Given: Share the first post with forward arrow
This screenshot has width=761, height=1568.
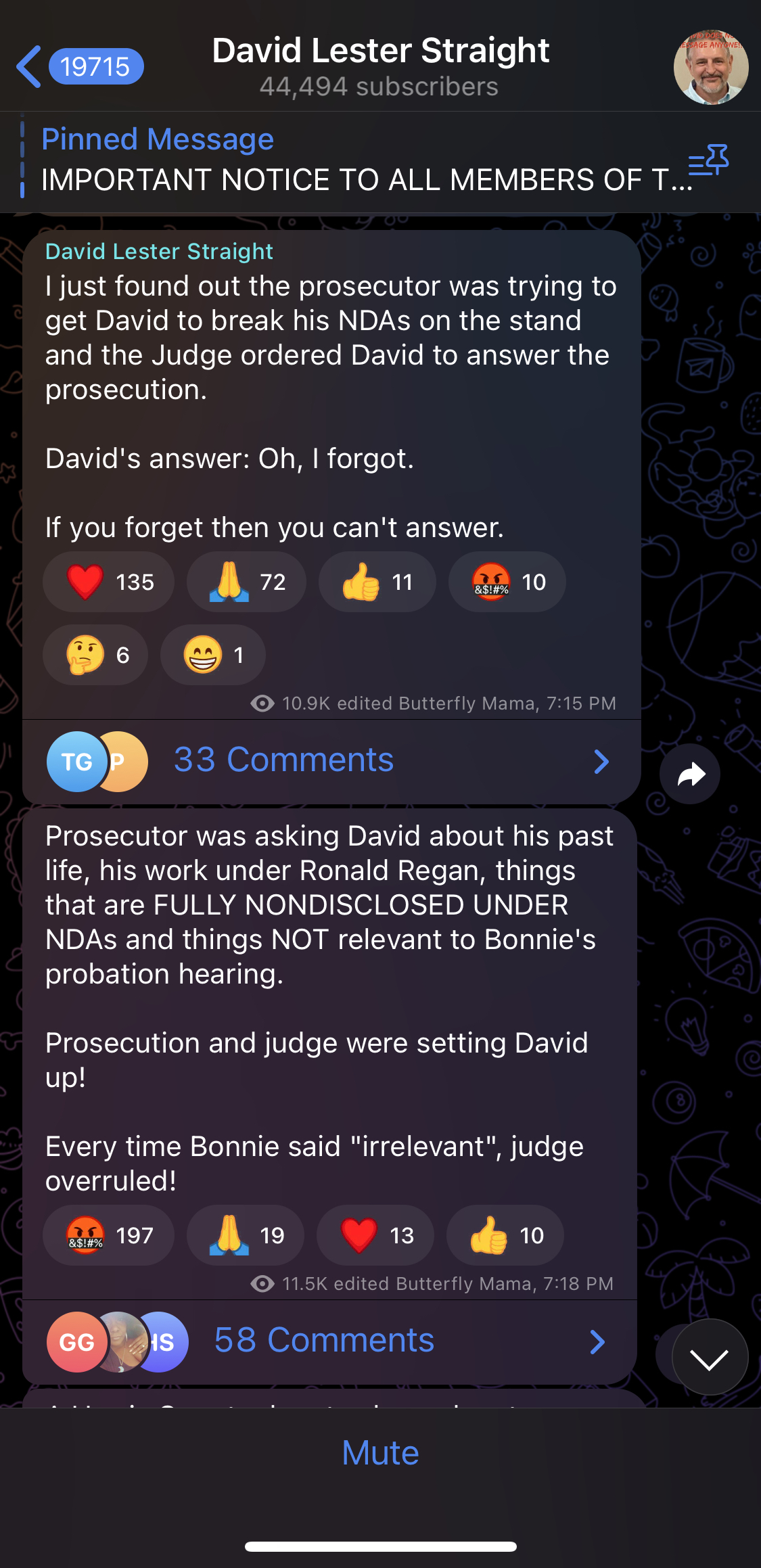Looking at the screenshot, I should point(690,774).
